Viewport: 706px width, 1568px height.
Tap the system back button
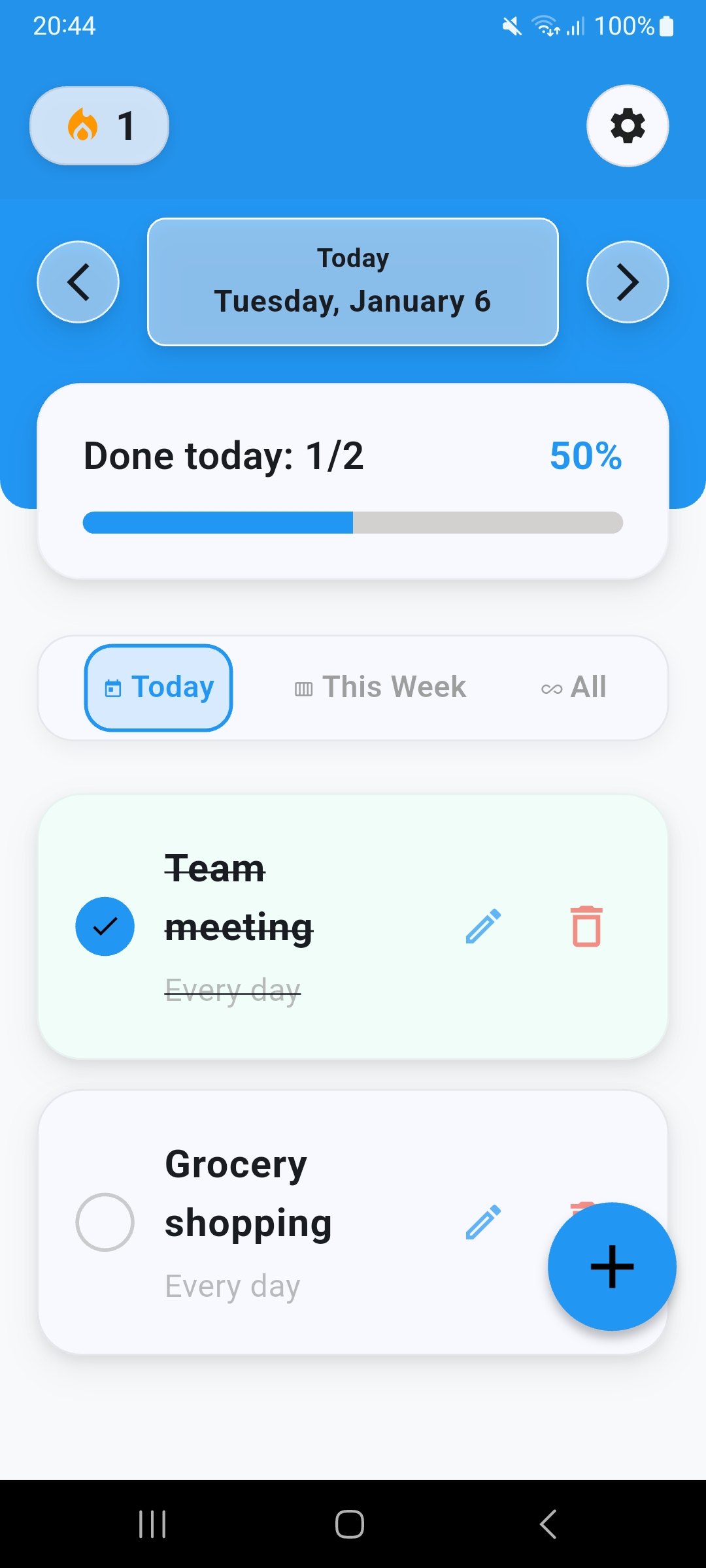coord(548,1524)
